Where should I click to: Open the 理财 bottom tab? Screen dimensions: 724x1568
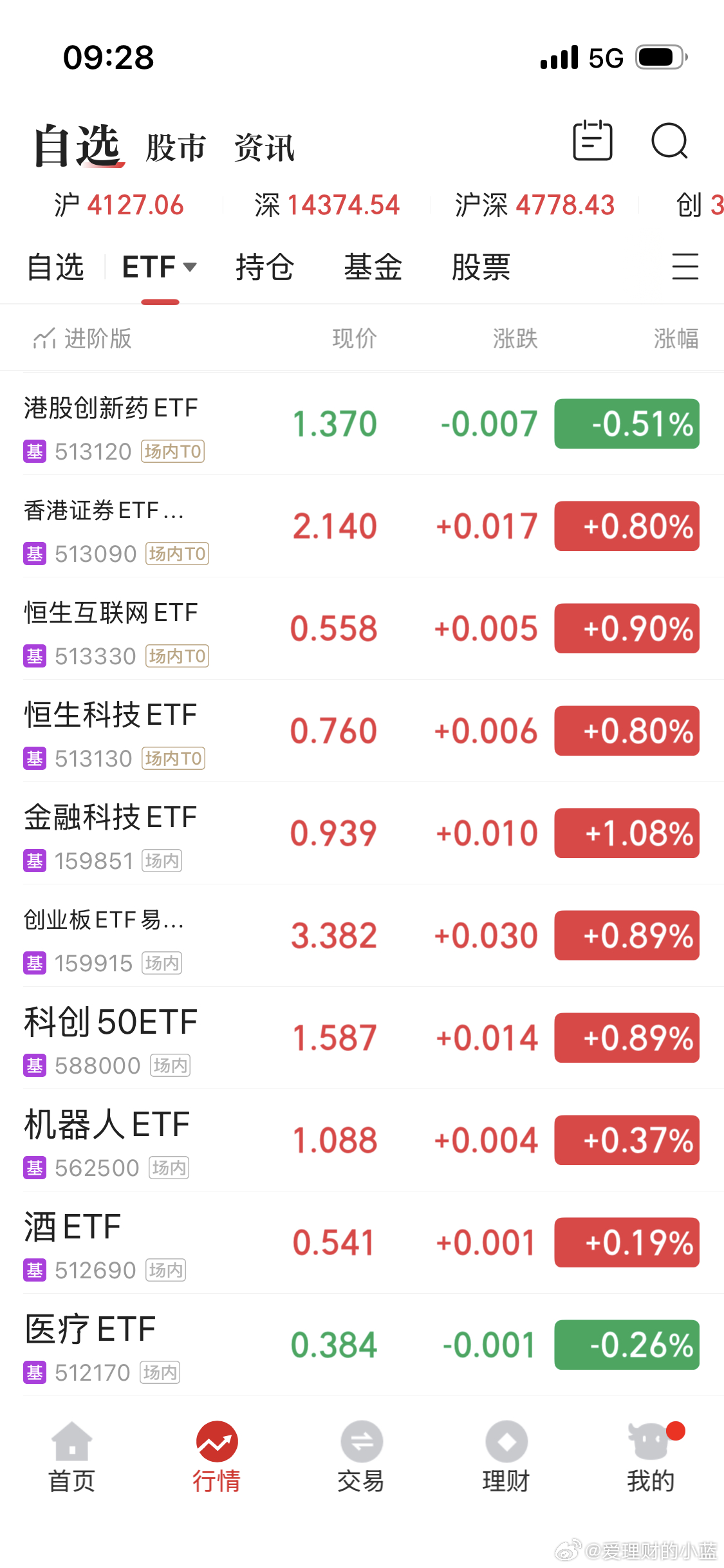tap(506, 1457)
